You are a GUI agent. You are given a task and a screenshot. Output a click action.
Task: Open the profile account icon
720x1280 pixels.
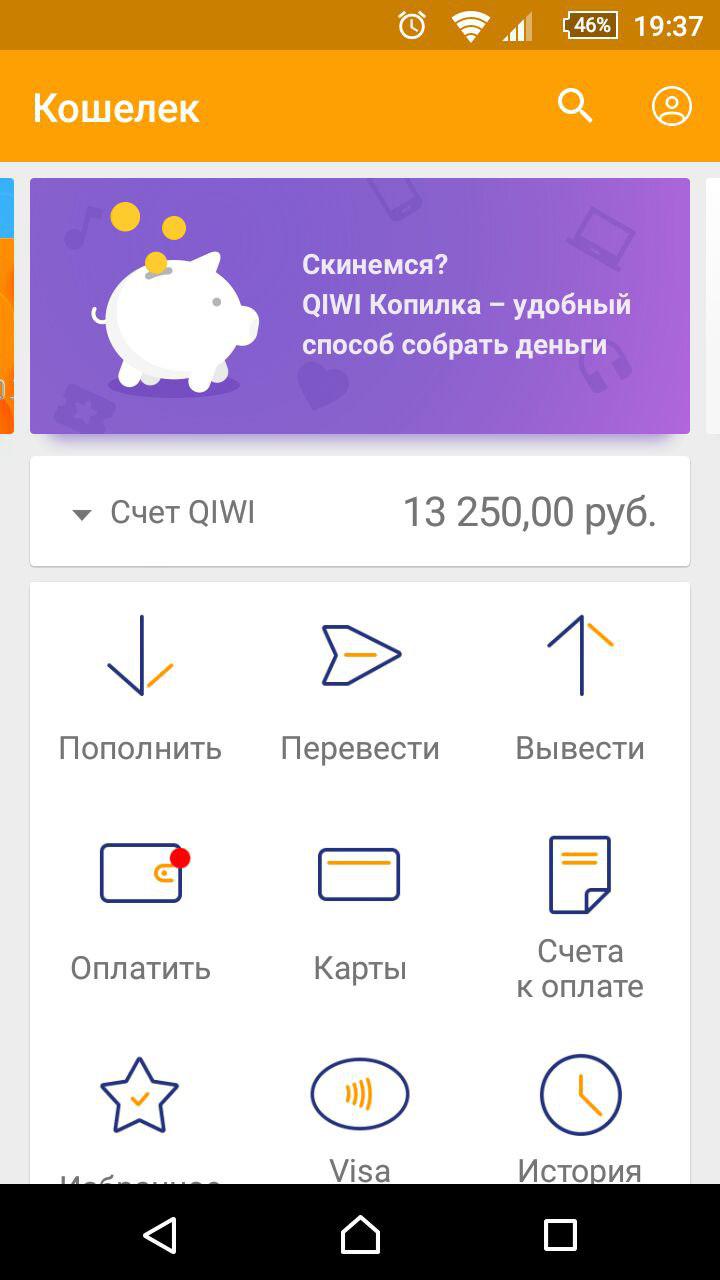tap(672, 106)
